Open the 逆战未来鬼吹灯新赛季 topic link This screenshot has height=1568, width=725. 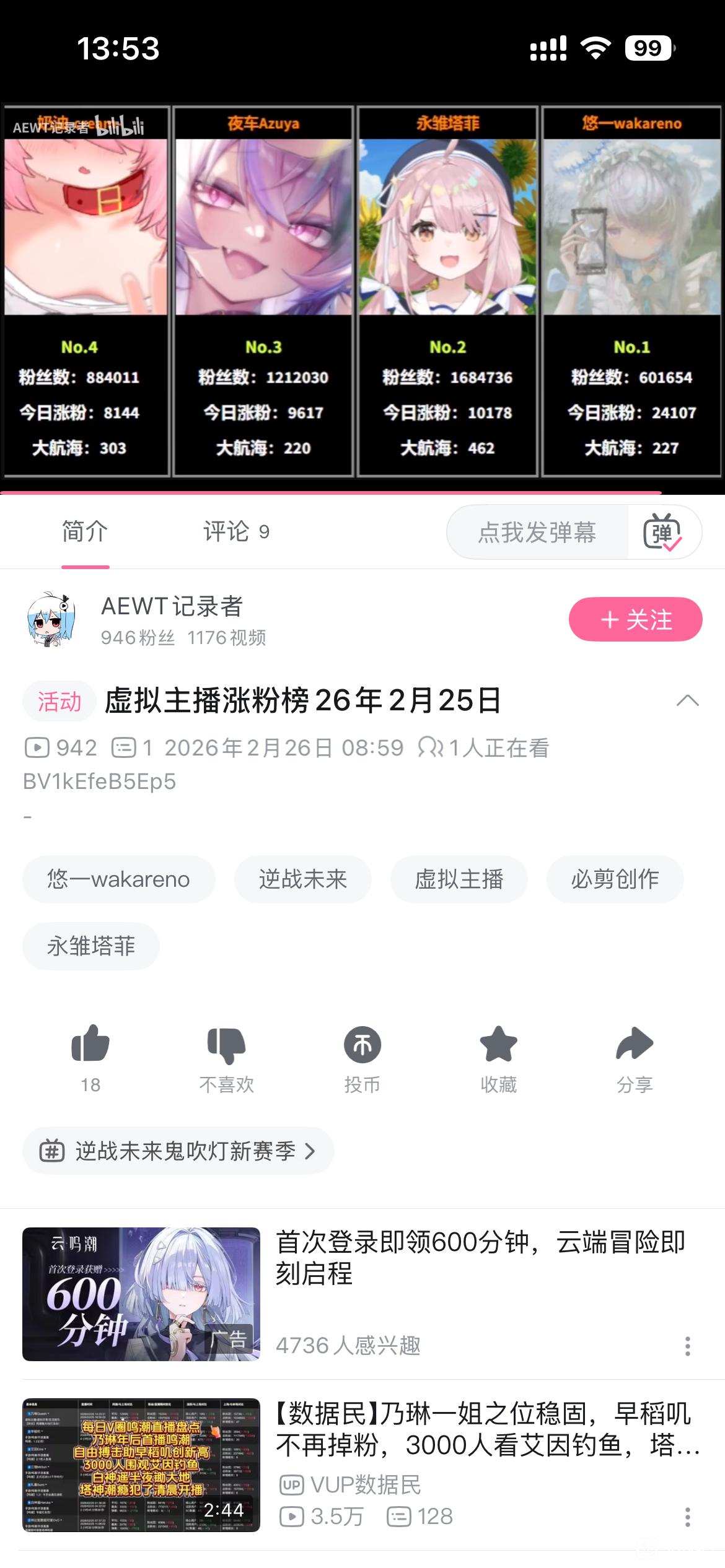[x=178, y=1151]
